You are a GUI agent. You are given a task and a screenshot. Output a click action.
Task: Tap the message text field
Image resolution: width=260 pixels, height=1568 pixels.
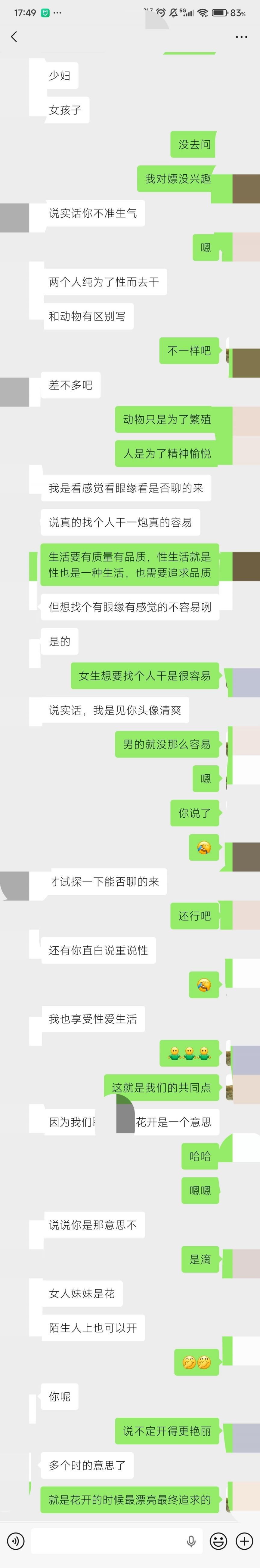point(107,1541)
